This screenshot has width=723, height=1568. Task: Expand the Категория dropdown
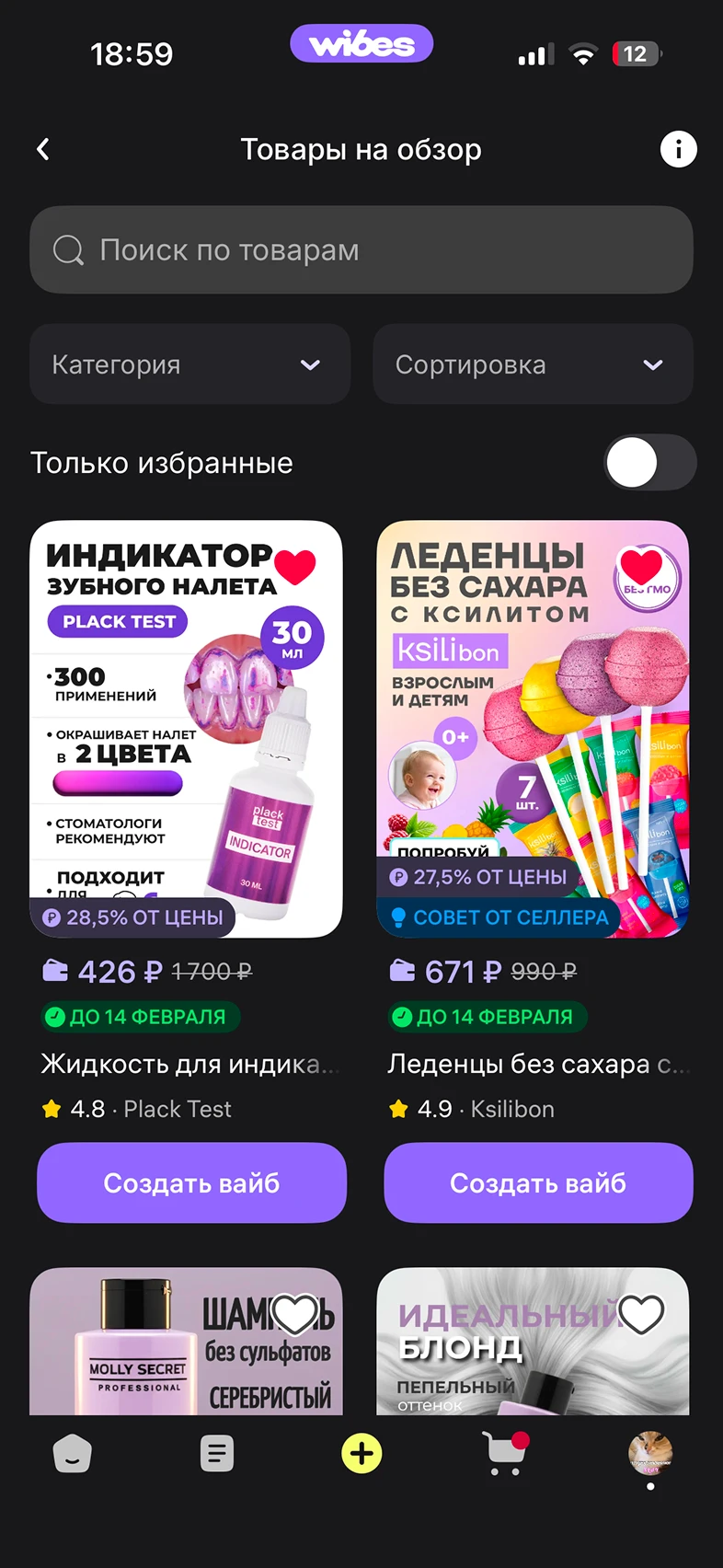click(x=190, y=364)
